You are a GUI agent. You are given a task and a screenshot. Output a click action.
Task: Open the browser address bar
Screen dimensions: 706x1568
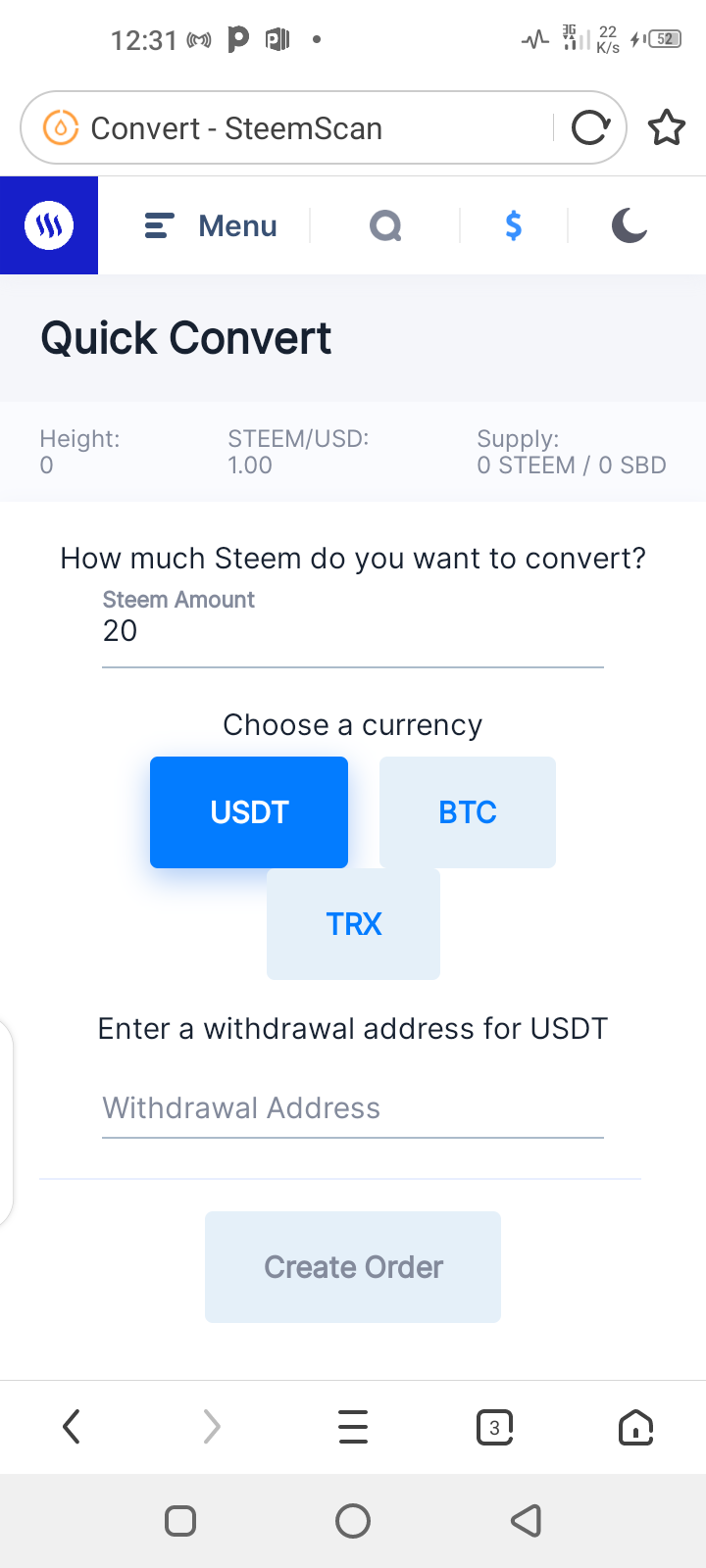[x=294, y=128]
